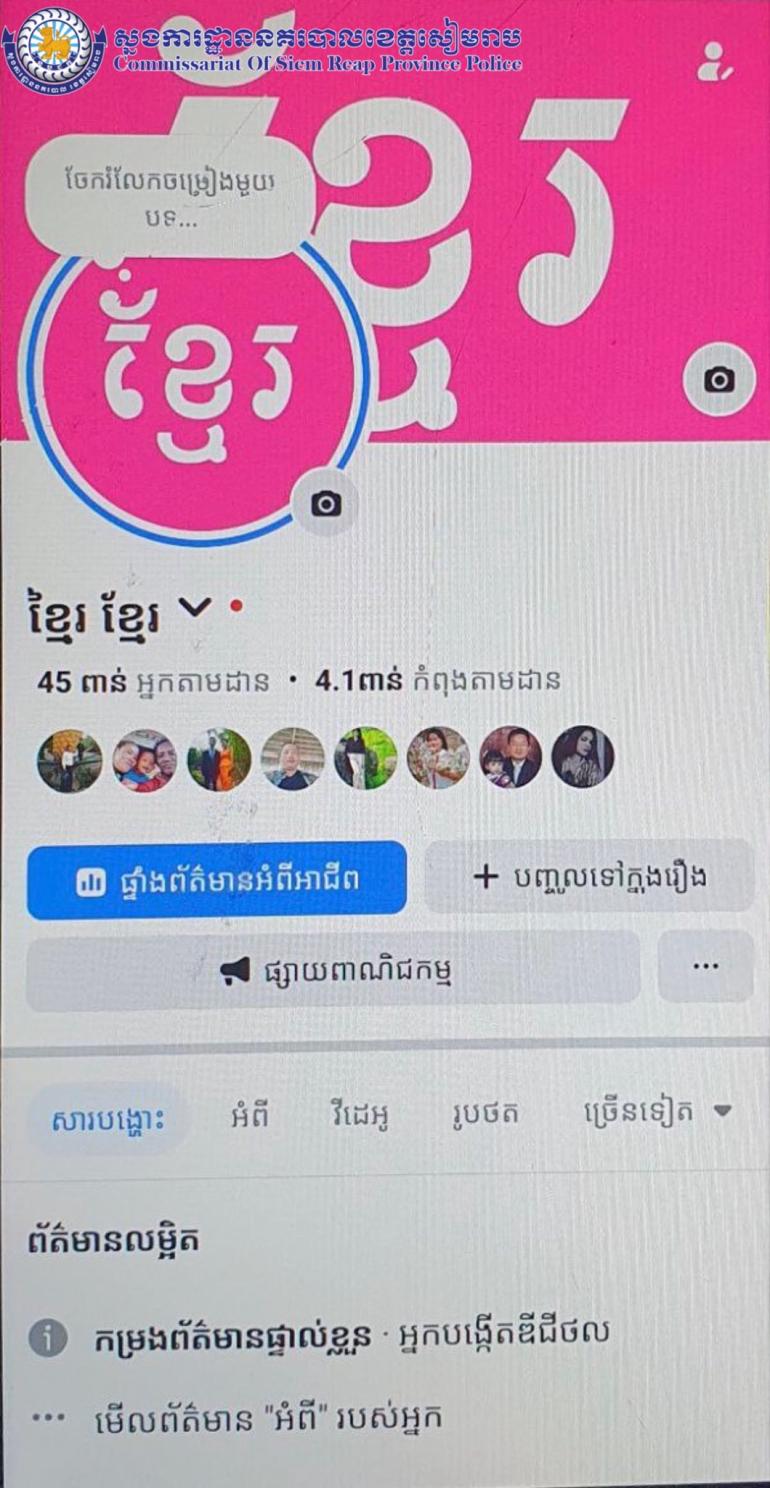Change the cover photo via camera icon

tap(718, 379)
